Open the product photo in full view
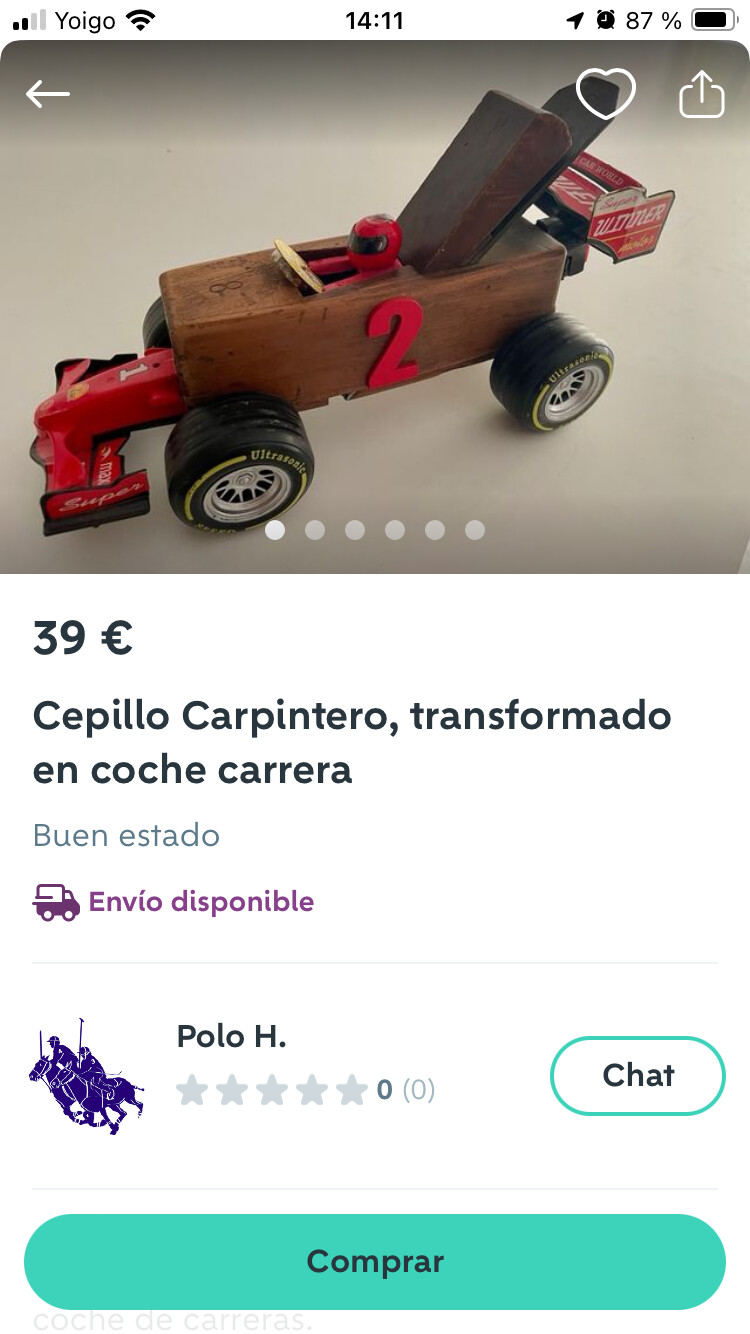The image size is (750, 1334). (x=375, y=307)
